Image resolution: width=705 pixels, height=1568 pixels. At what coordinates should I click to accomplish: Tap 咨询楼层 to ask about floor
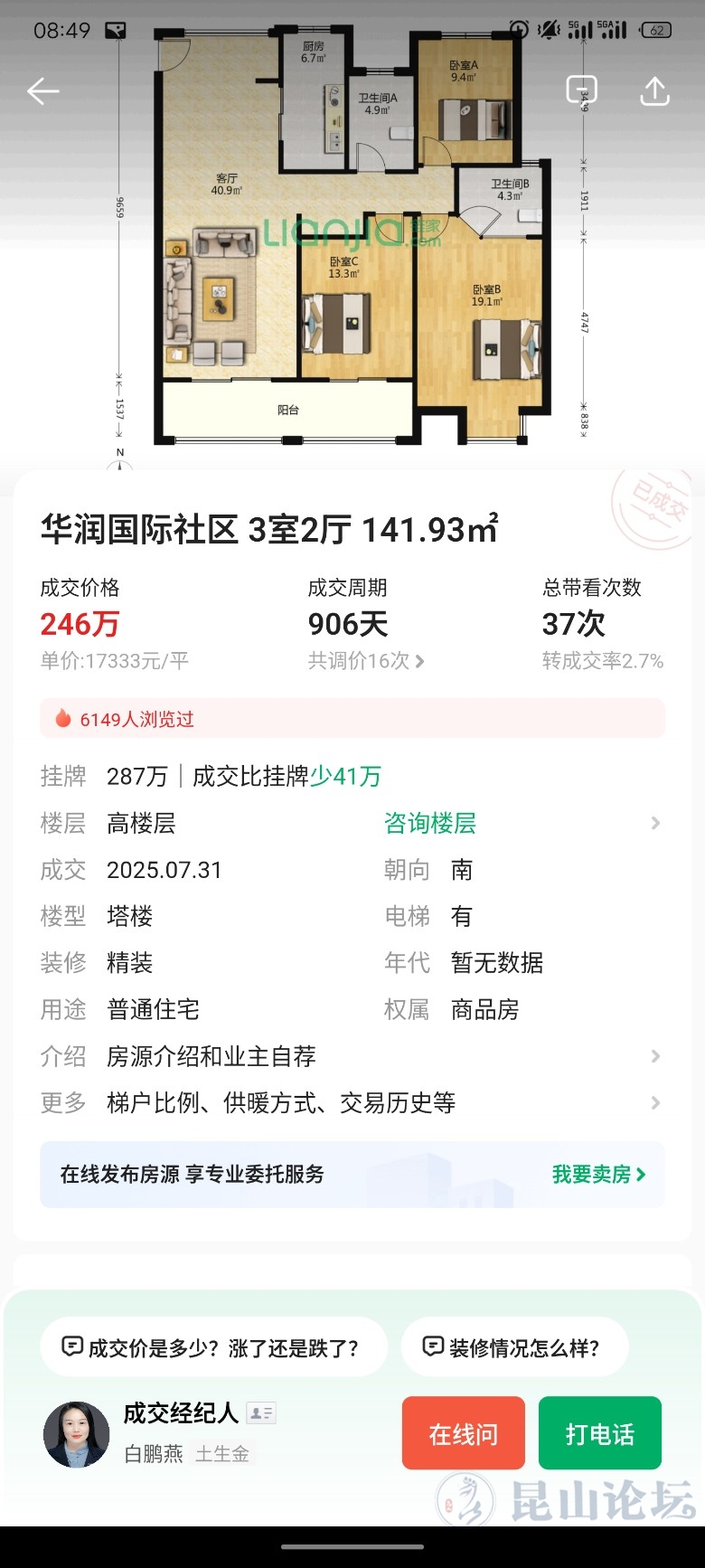click(430, 823)
